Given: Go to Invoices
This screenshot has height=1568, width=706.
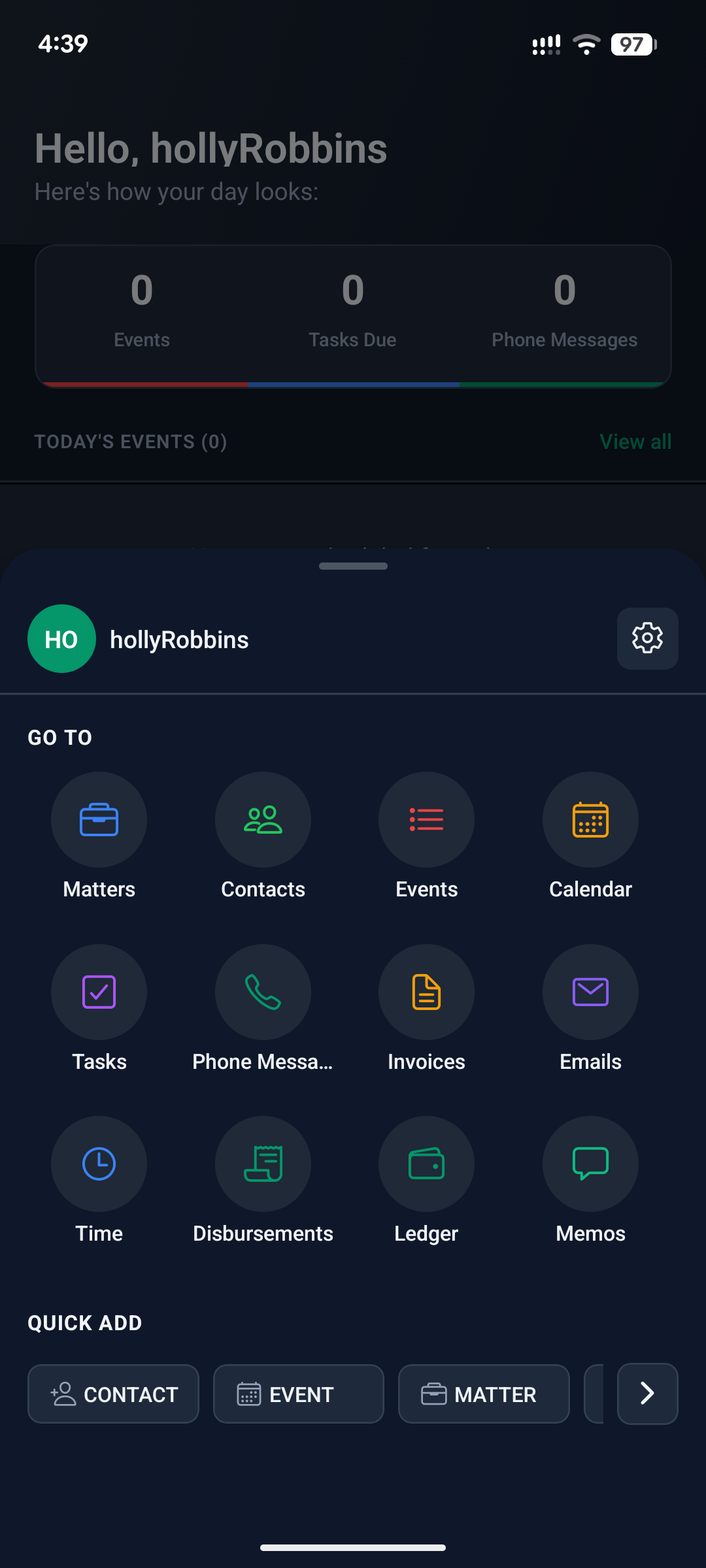Looking at the screenshot, I should pyautogui.click(x=426, y=992).
